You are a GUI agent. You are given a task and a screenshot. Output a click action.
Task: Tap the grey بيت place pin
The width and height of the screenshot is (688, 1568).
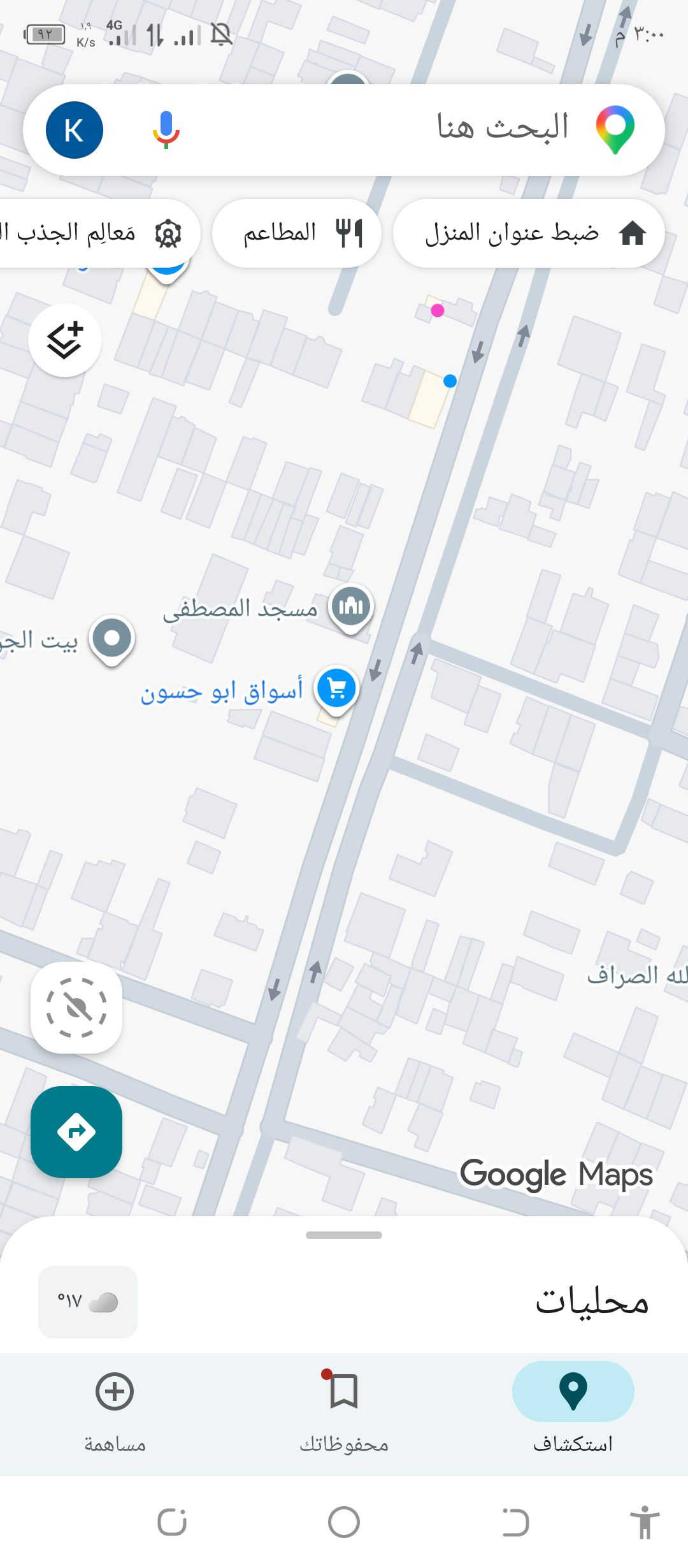point(112,639)
